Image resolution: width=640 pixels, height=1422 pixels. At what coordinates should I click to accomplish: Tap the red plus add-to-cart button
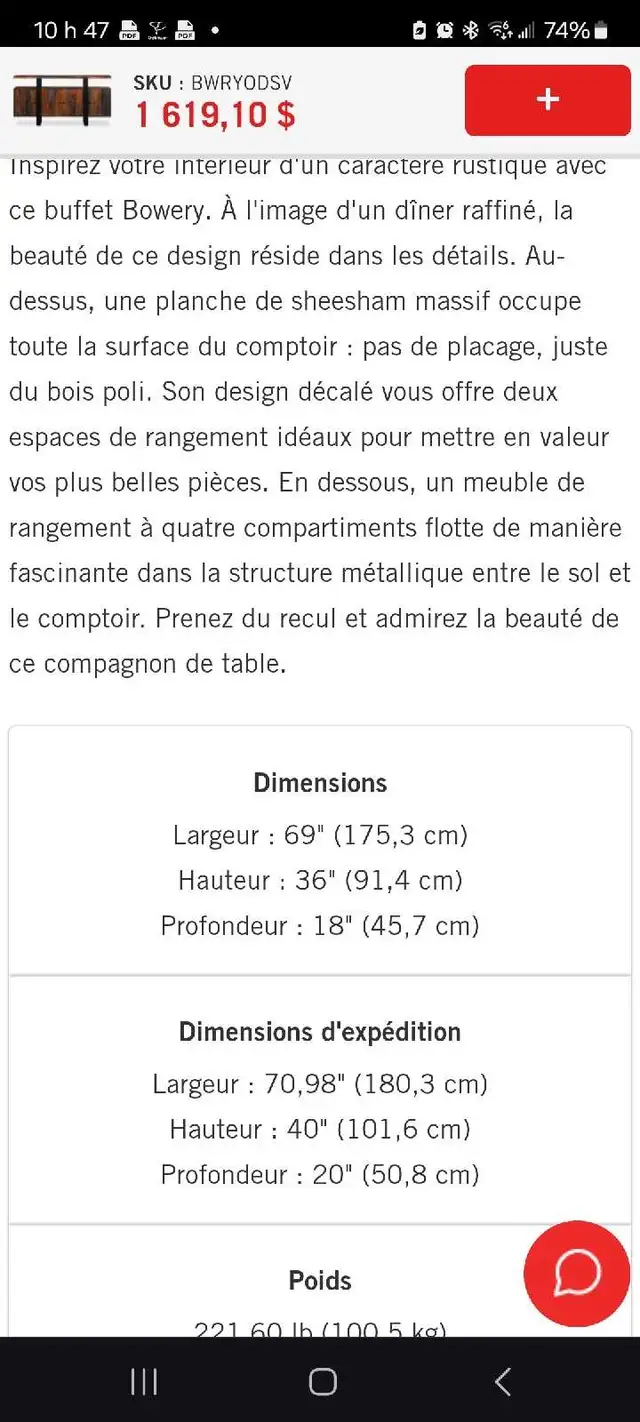(x=547, y=99)
